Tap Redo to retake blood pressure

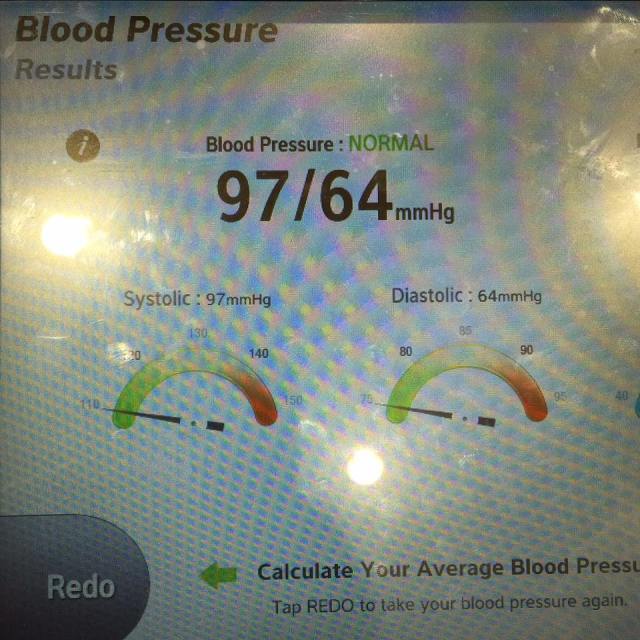(x=78, y=587)
